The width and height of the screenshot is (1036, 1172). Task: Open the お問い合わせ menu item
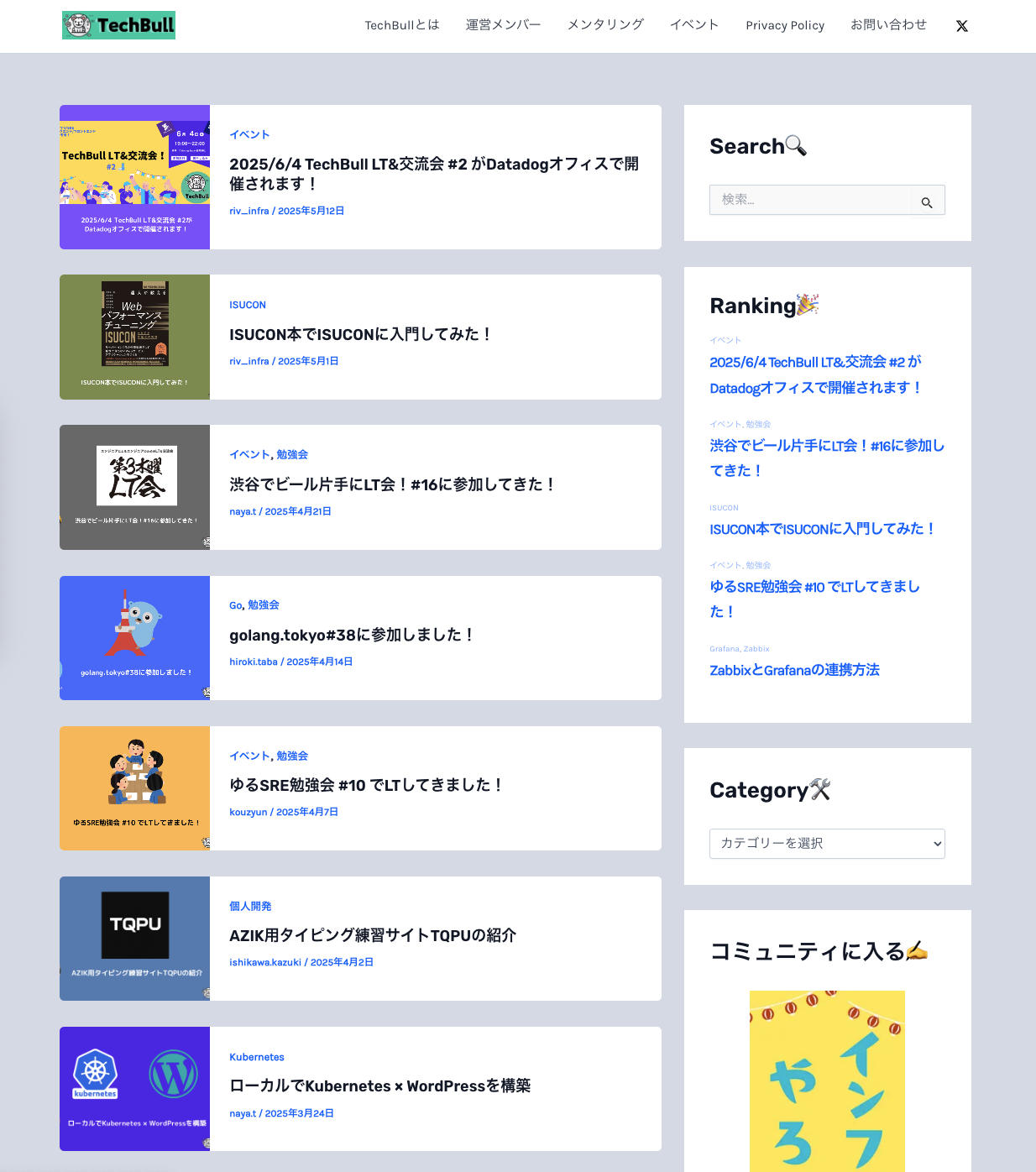888,25
